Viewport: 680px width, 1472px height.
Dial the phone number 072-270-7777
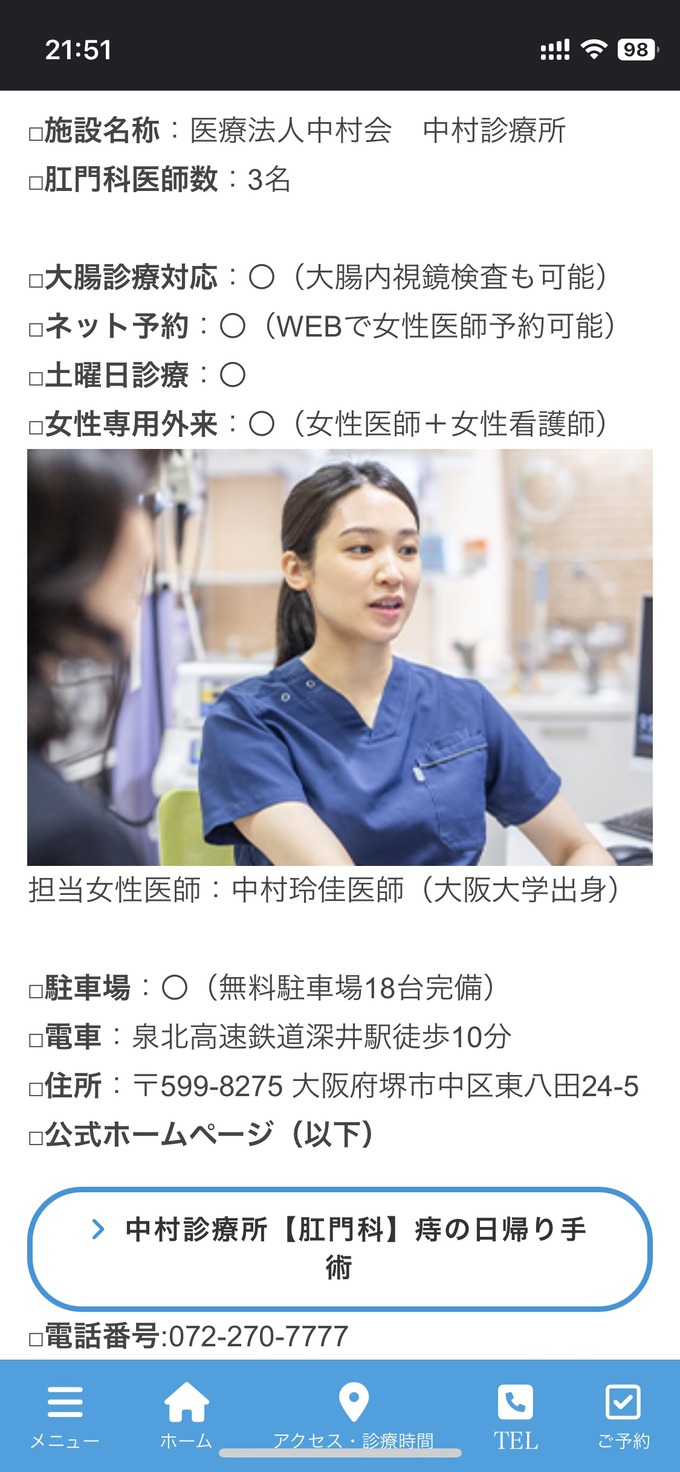pos(256,1336)
